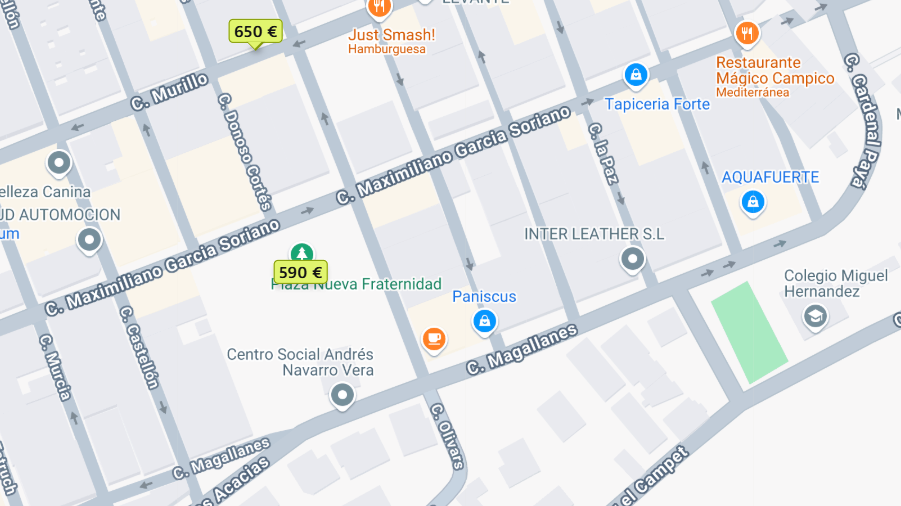Select the Tapiceria Forte shop pin

[x=635, y=75]
